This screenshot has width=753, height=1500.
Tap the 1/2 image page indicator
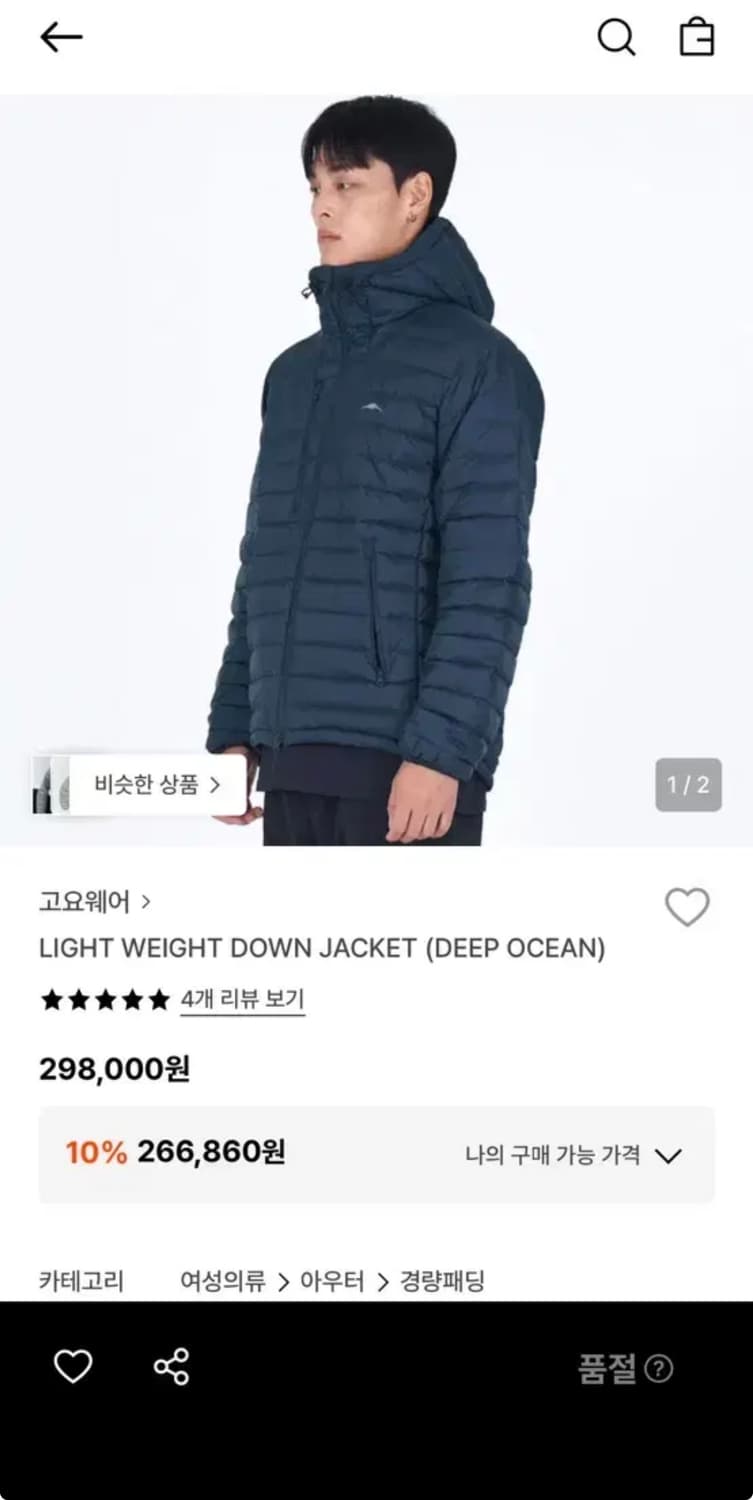coord(688,787)
